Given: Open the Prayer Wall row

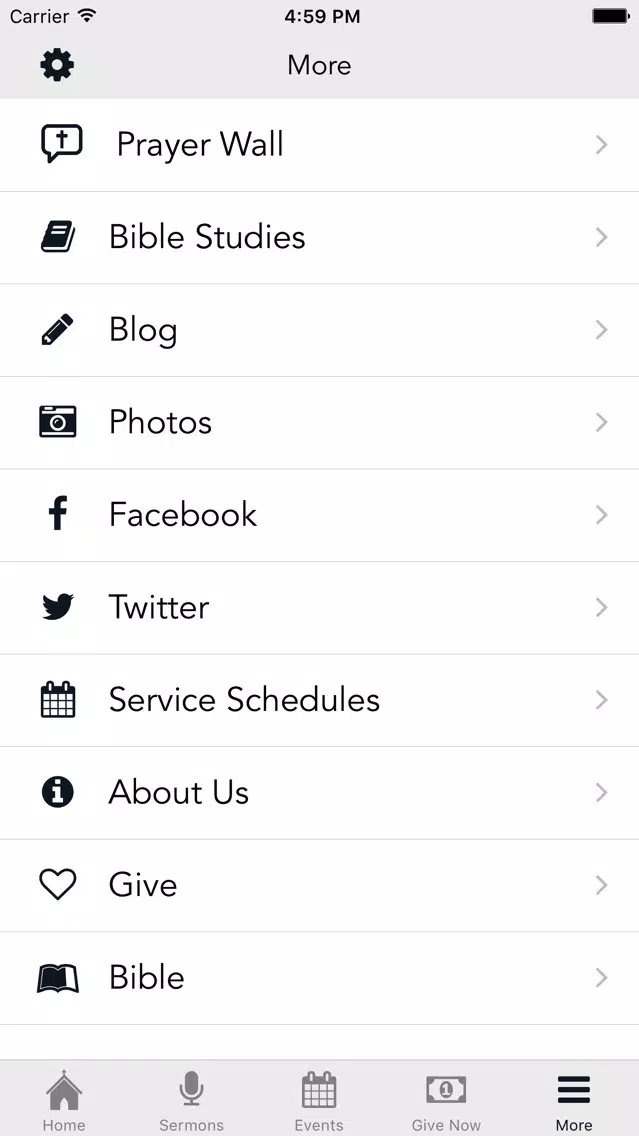Looking at the screenshot, I should [320, 145].
